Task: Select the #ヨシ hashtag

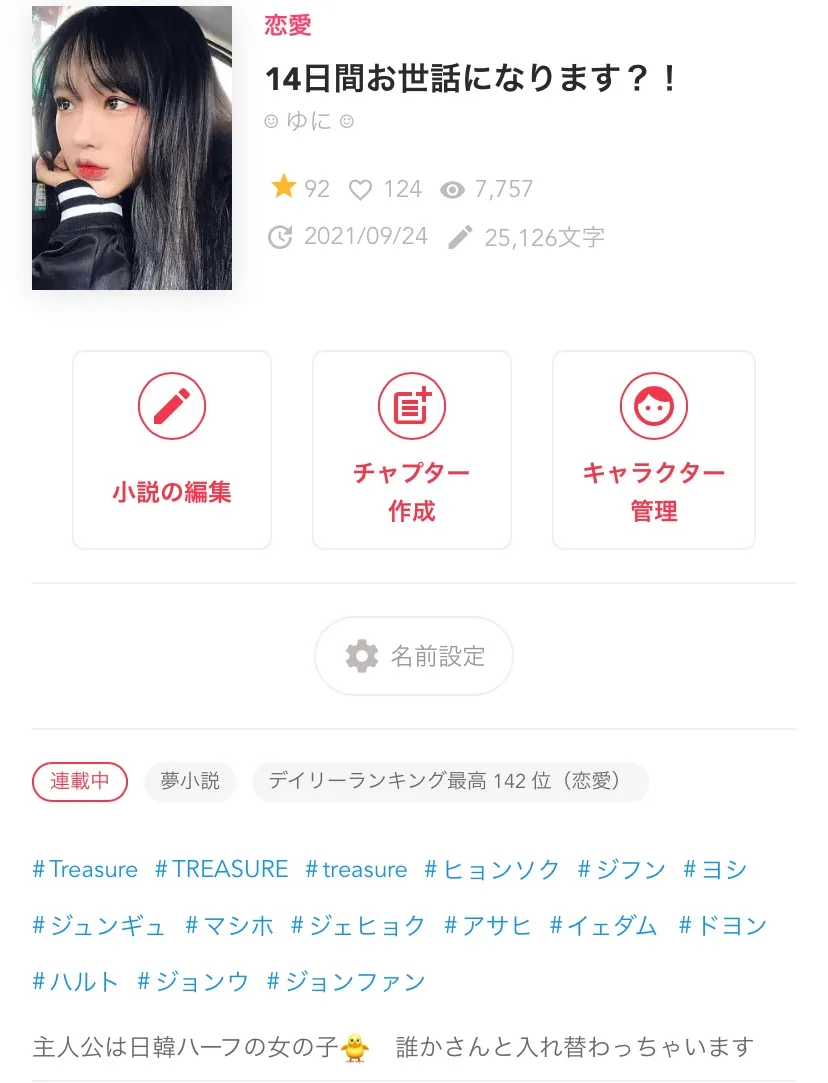Action: [715, 869]
